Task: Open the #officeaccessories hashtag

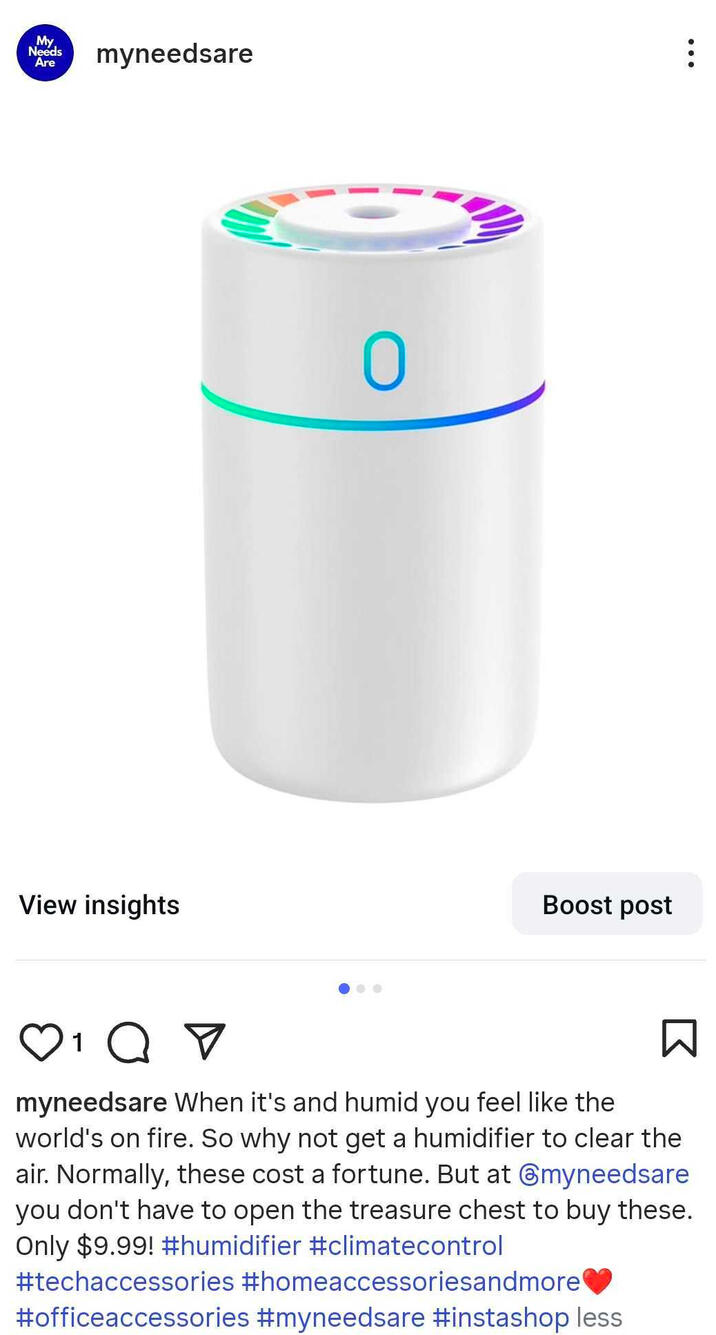Action: click(132, 1318)
